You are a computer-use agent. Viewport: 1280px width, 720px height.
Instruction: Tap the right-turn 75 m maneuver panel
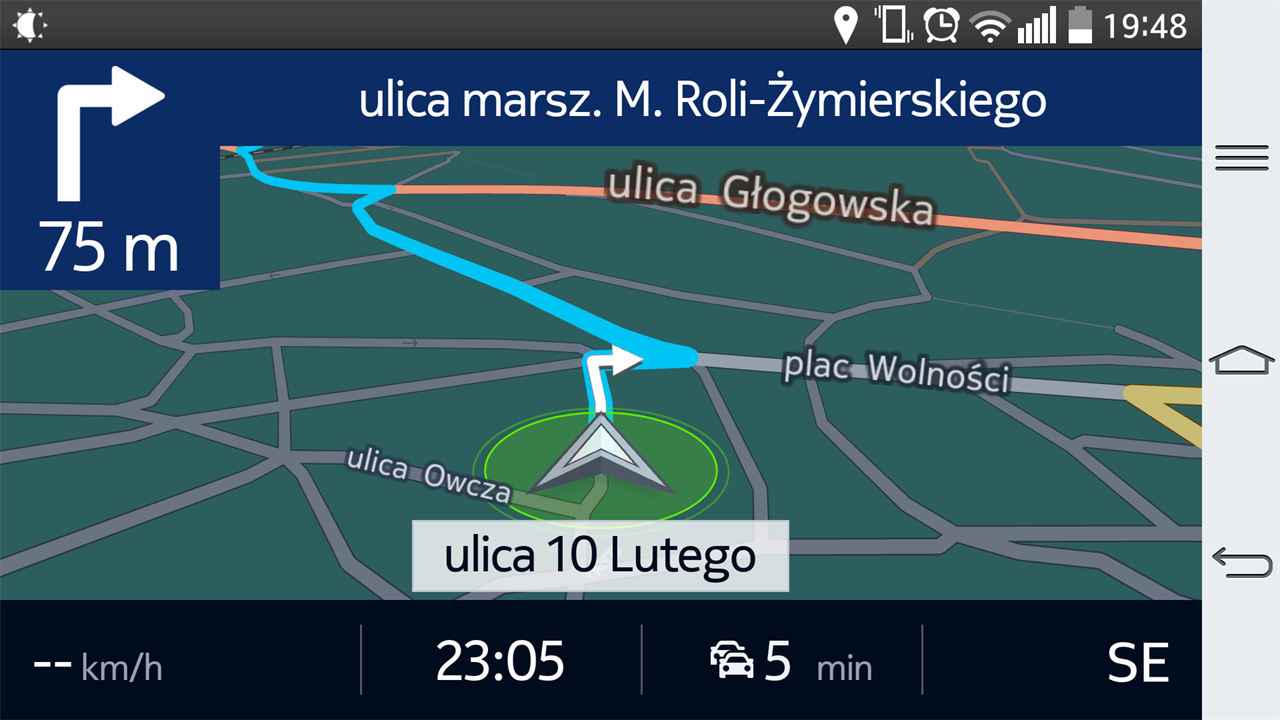coord(109,172)
